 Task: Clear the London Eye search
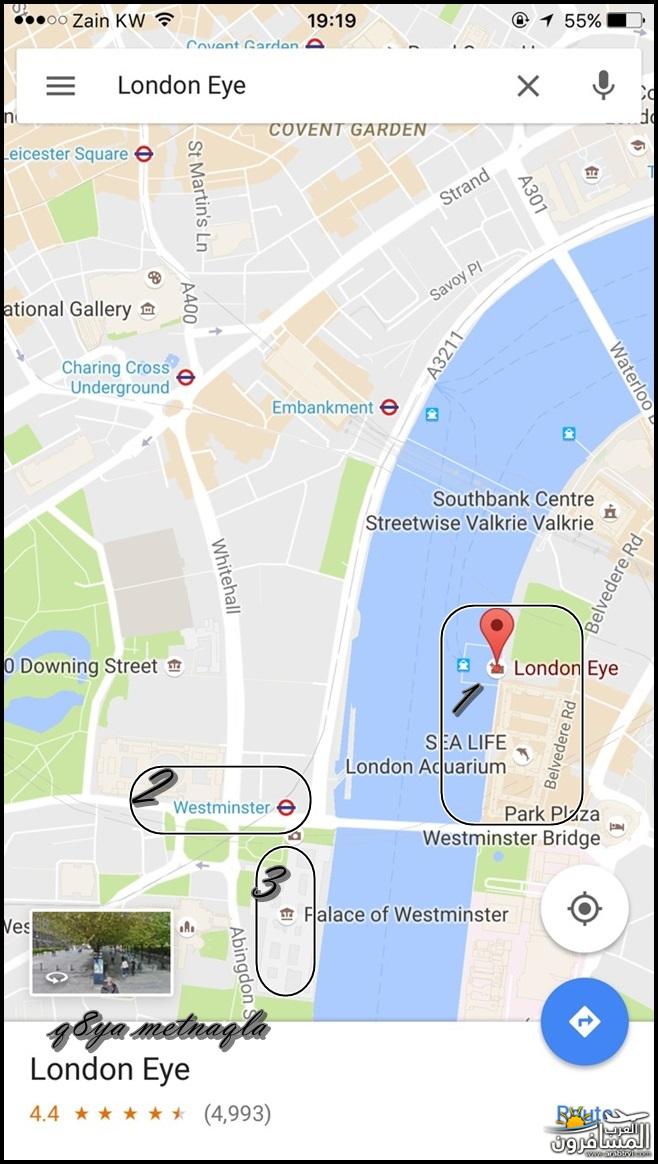(x=528, y=86)
